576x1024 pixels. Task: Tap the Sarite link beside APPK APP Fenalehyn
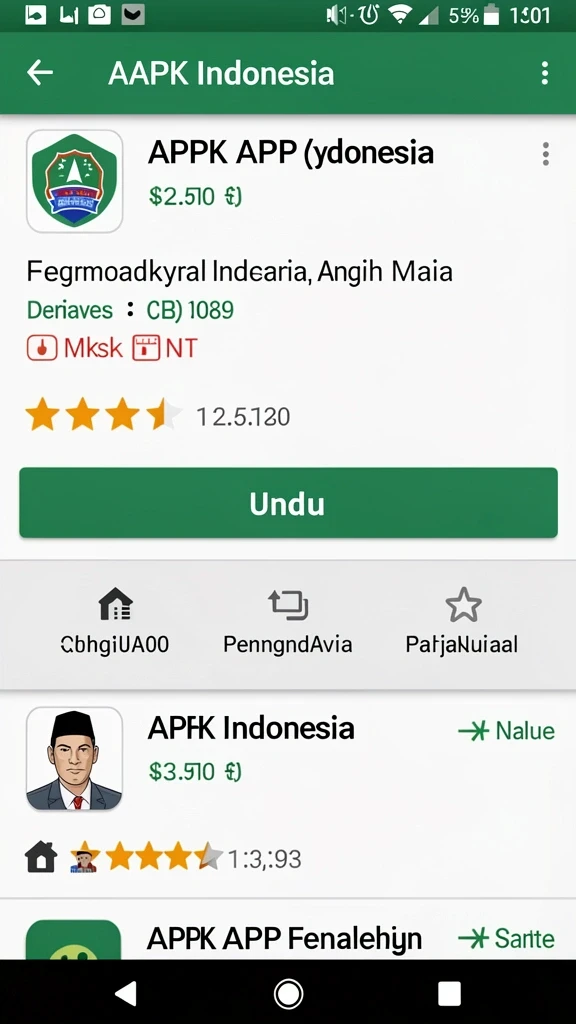click(x=507, y=939)
